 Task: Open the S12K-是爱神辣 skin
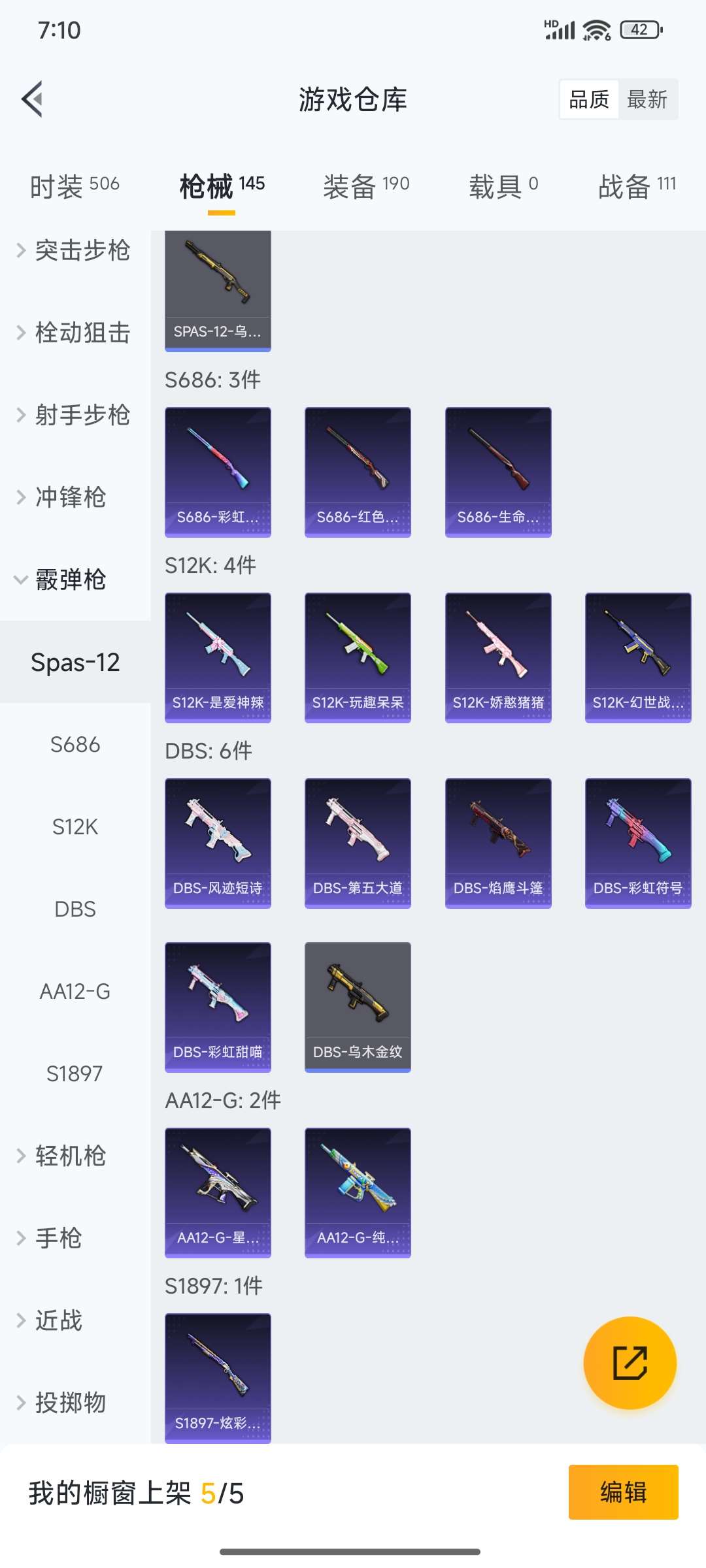tap(218, 657)
